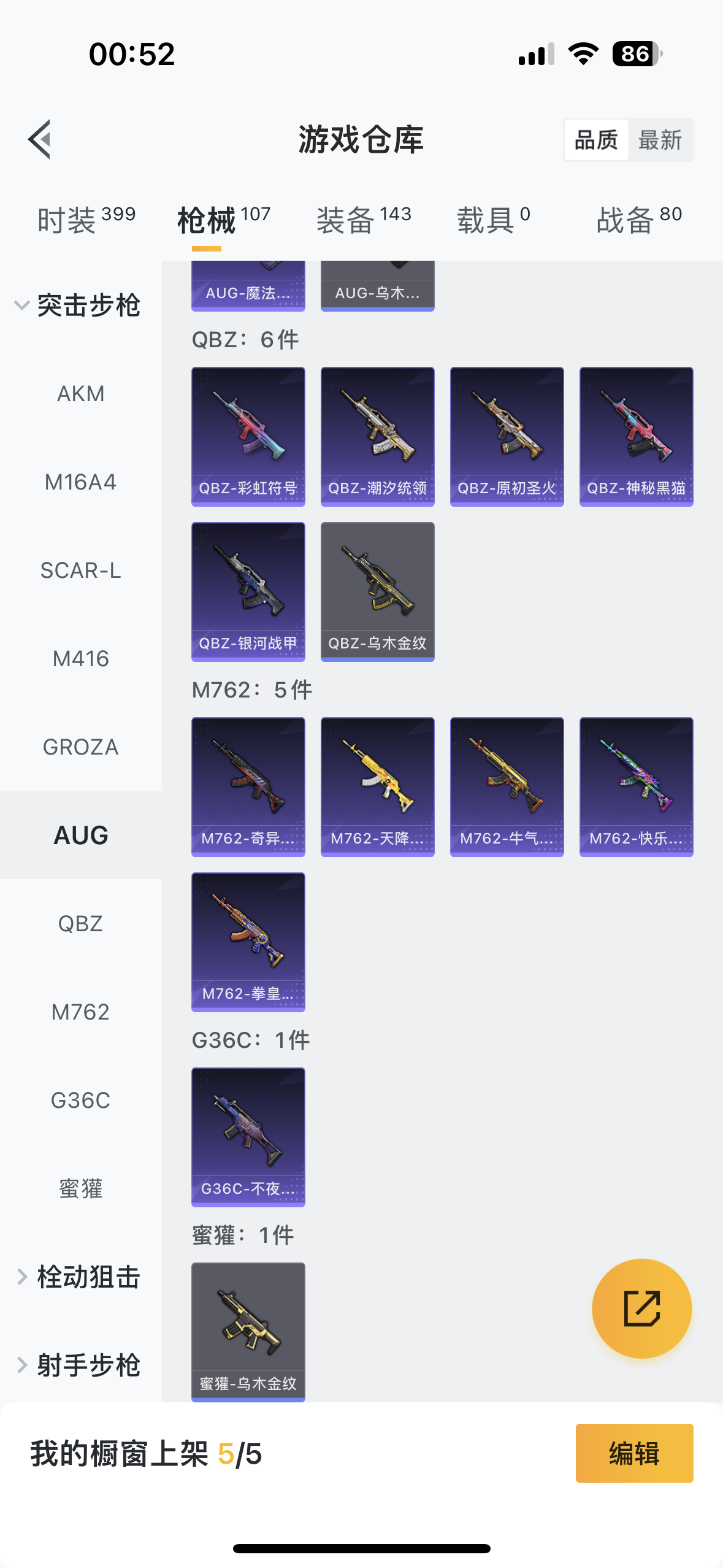Viewport: 723px width, 1568px height.
Task: Tap the orange share floating button
Action: pyautogui.click(x=641, y=1309)
